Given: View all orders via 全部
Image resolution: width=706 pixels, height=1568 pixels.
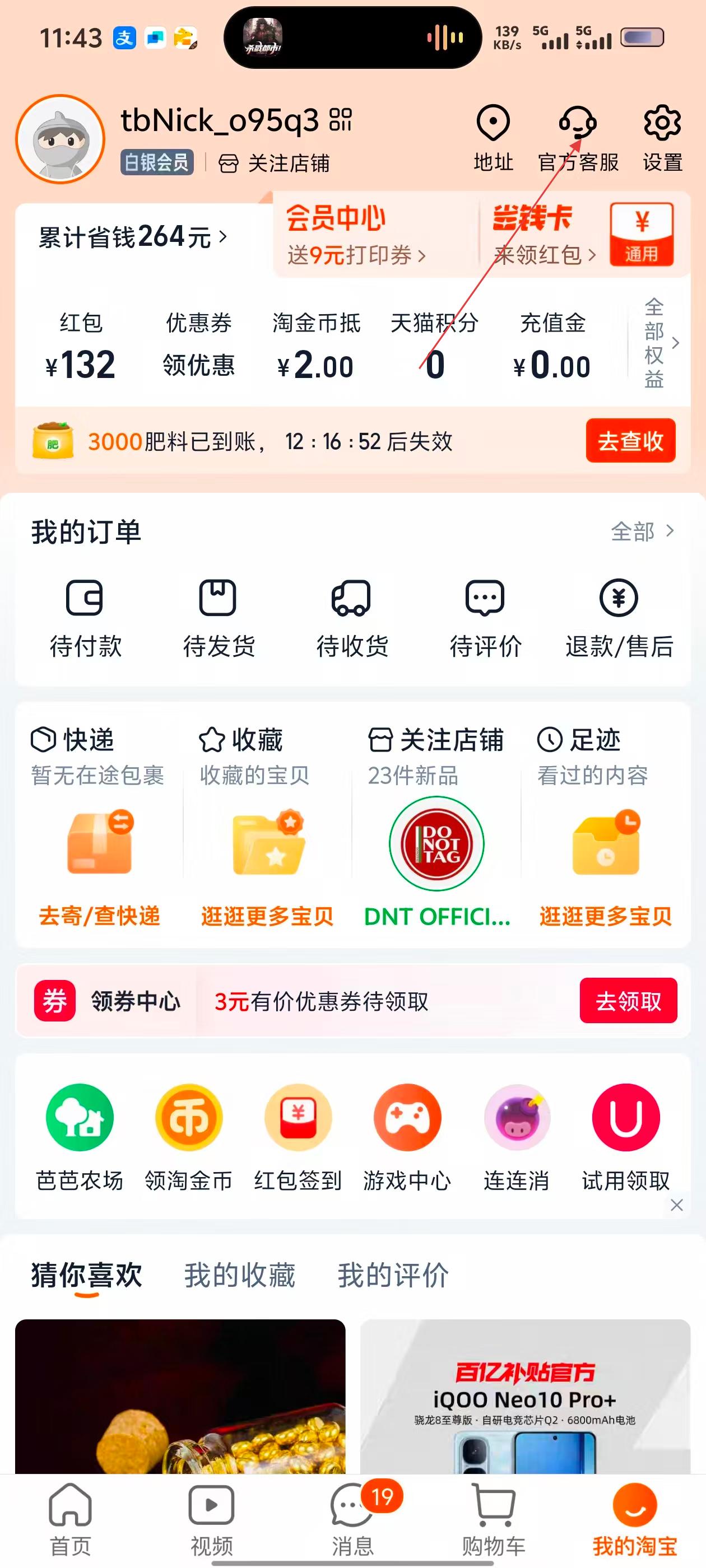Looking at the screenshot, I should [642, 531].
